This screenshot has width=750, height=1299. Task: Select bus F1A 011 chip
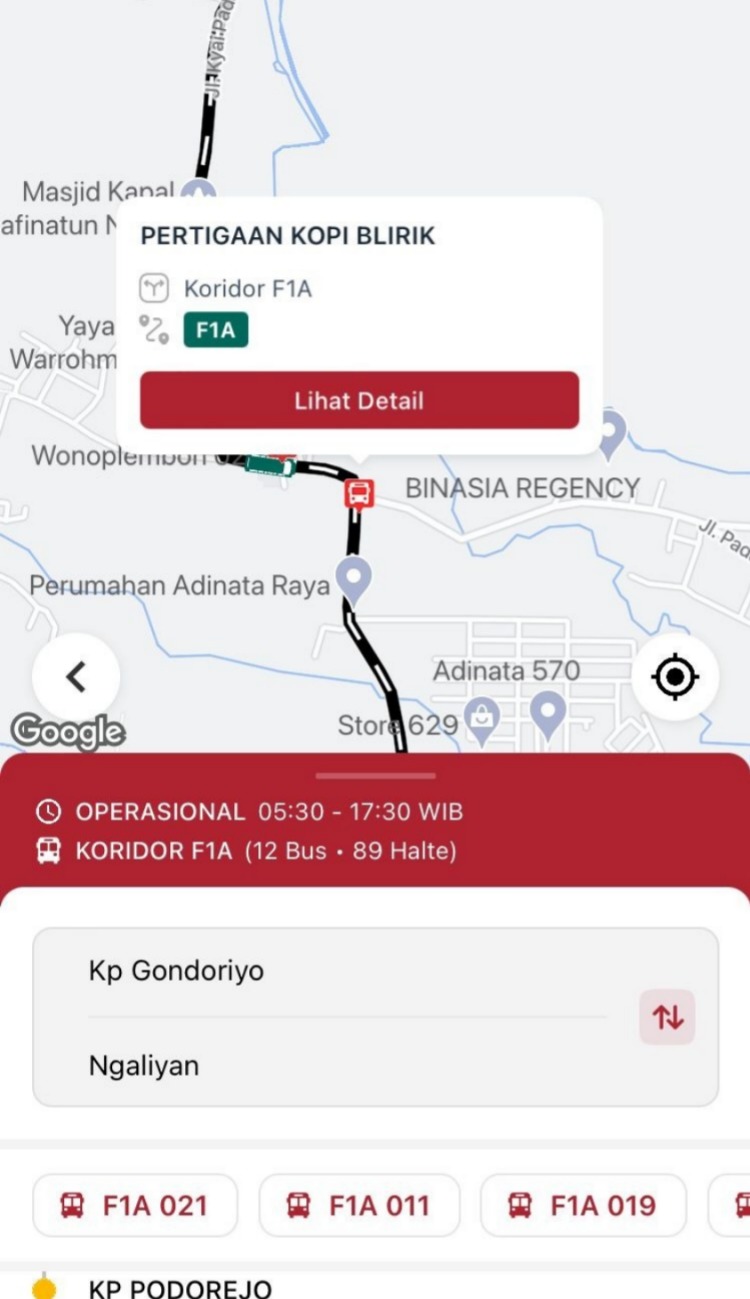359,1205
